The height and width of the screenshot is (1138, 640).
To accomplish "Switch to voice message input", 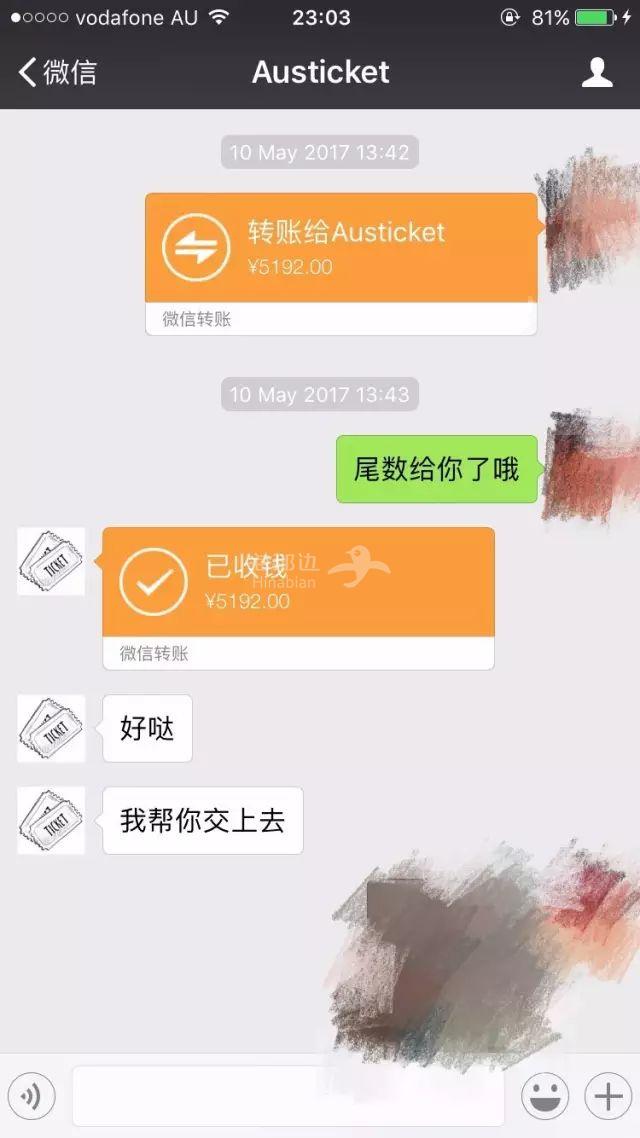I will pos(31,1097).
